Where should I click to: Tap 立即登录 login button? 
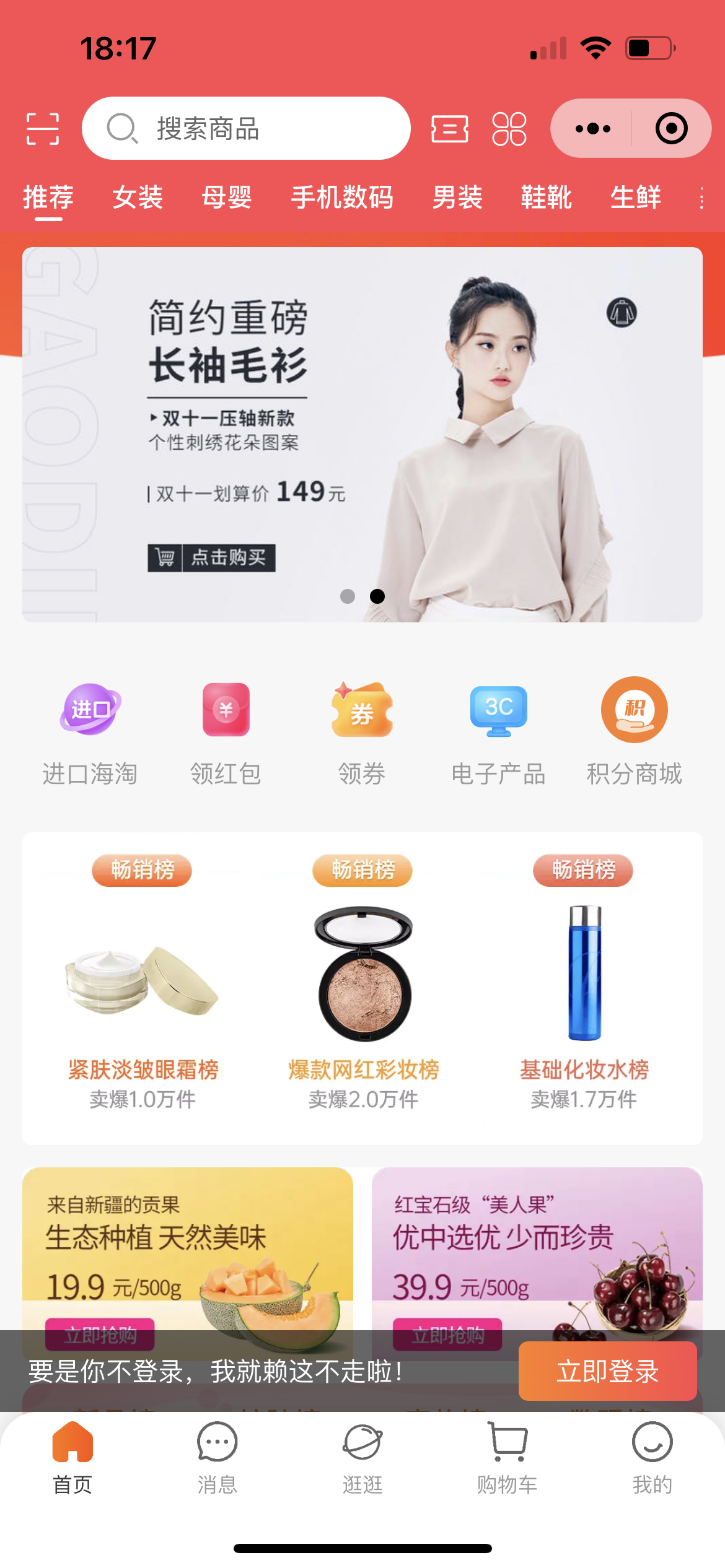pos(607,1371)
